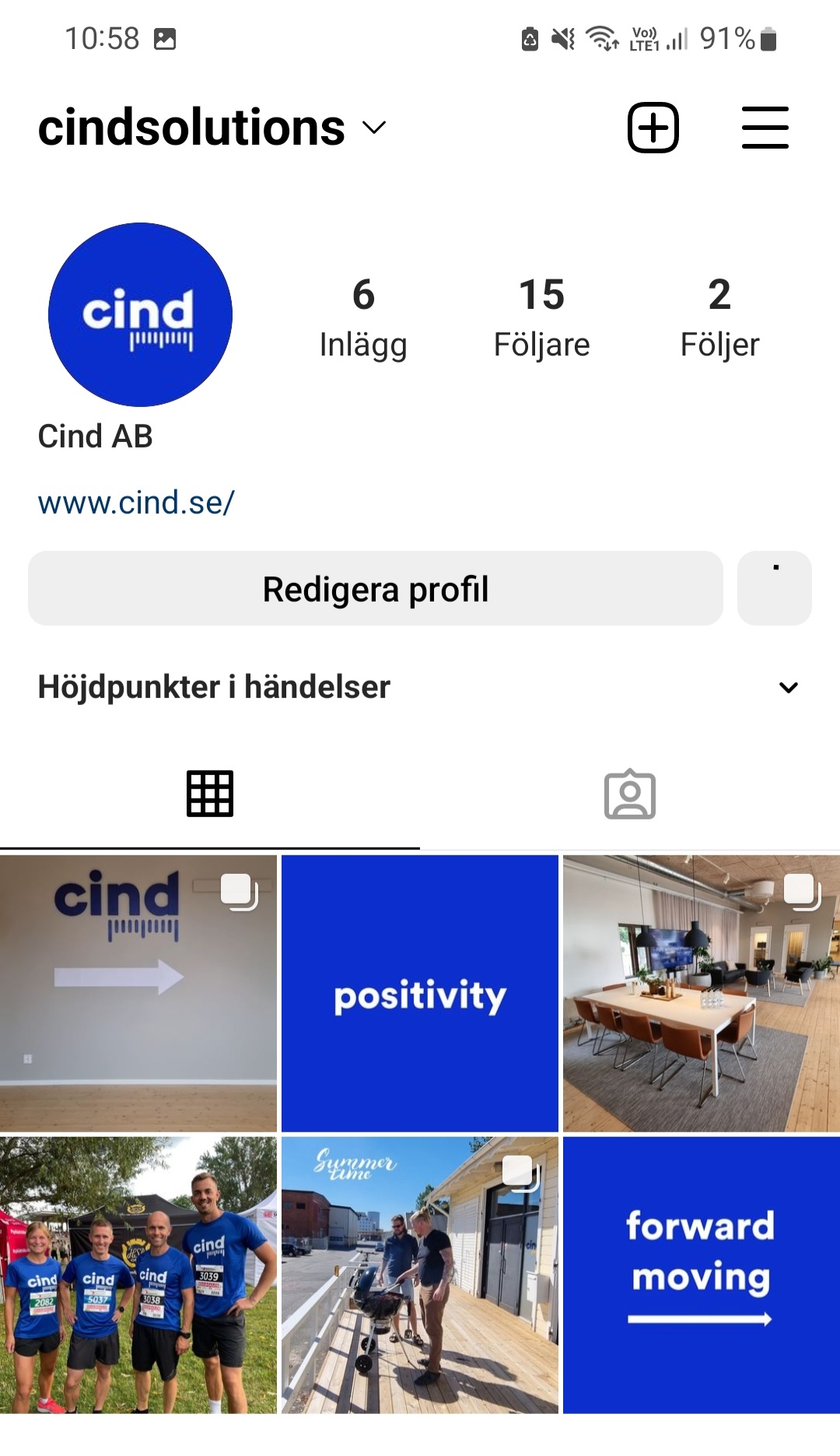The height and width of the screenshot is (1456, 840).
Task: Switch to the tagged photos tab
Action: [630, 795]
